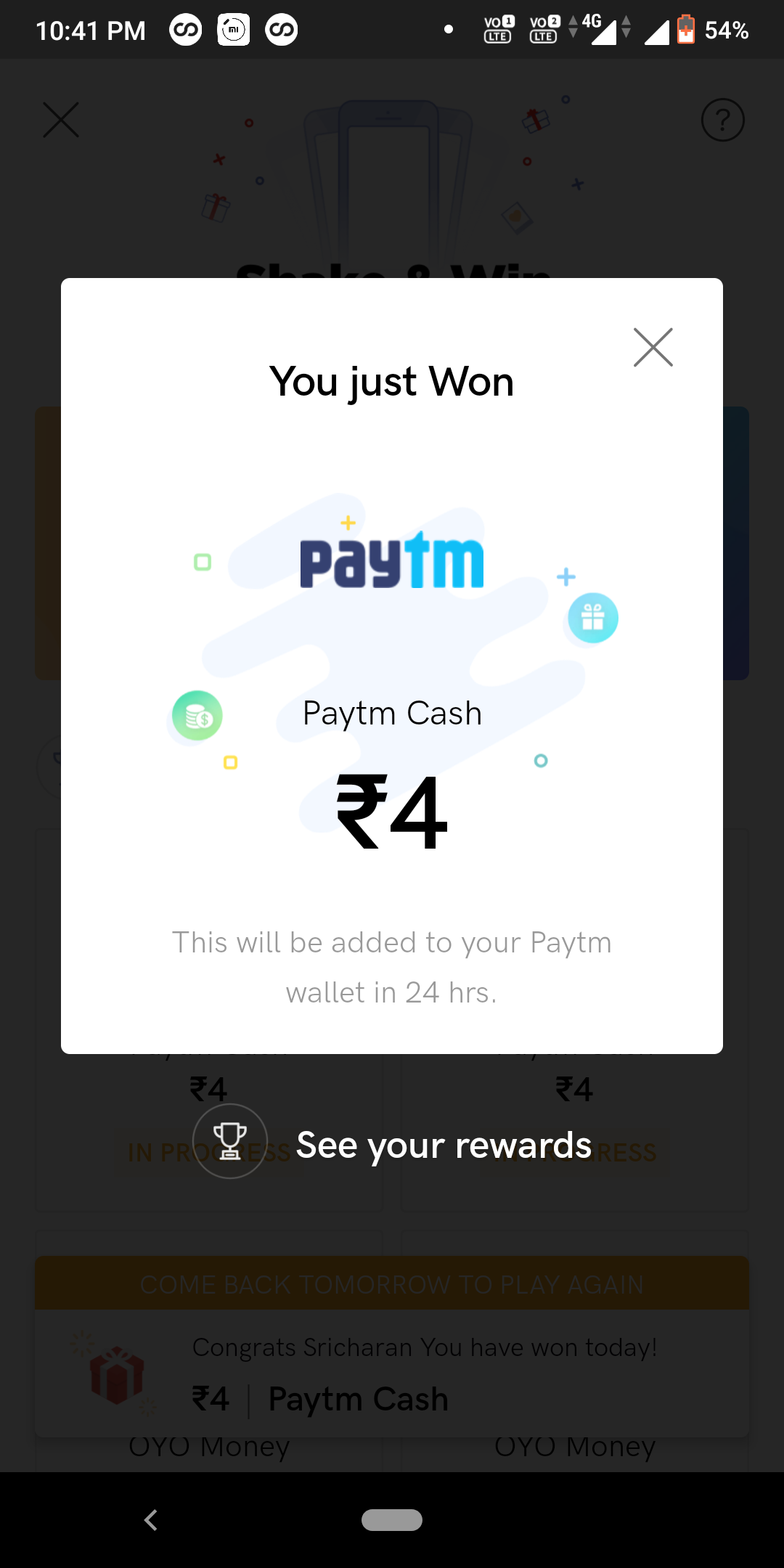Close the 'You just Won' popup
Viewport: 784px width, 1568px height.
click(x=653, y=348)
